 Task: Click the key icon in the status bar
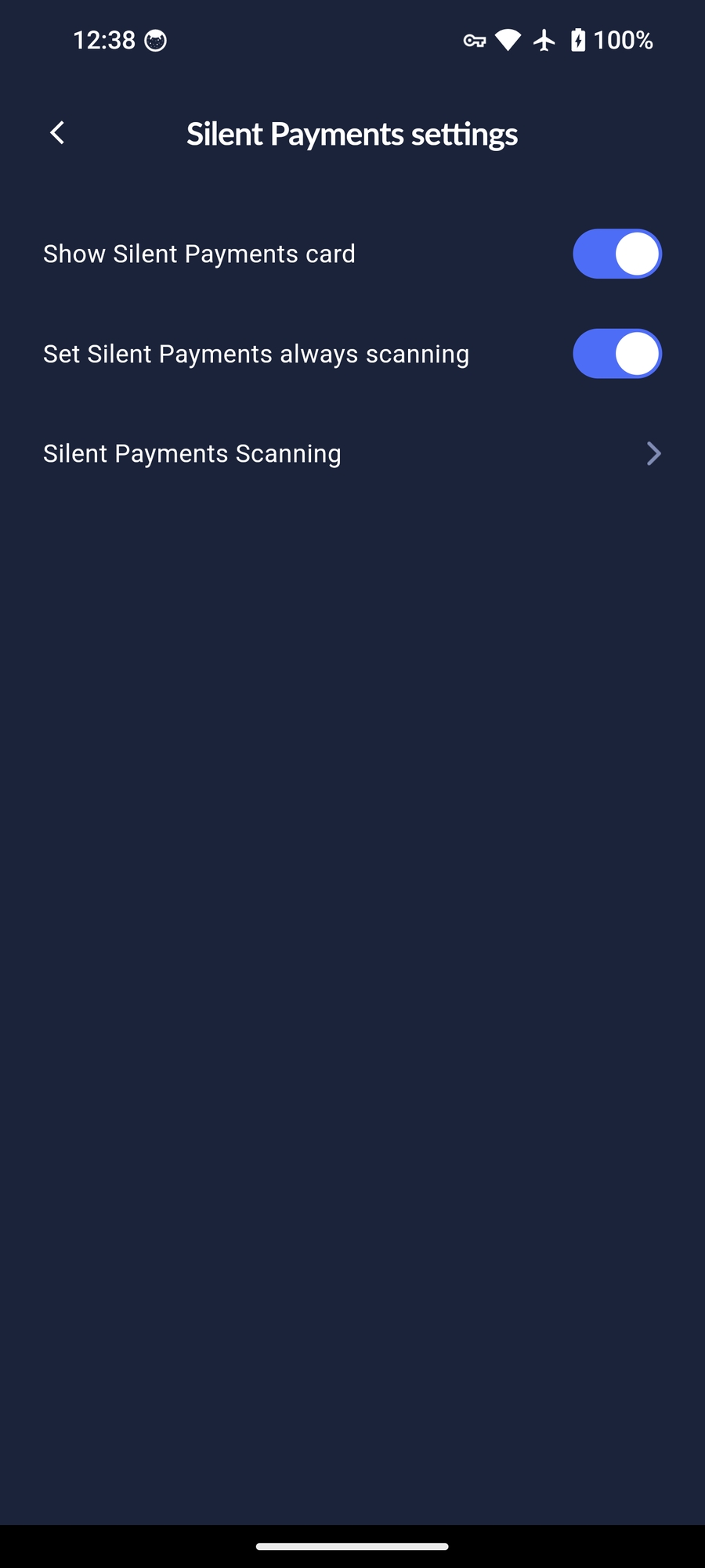[474, 40]
